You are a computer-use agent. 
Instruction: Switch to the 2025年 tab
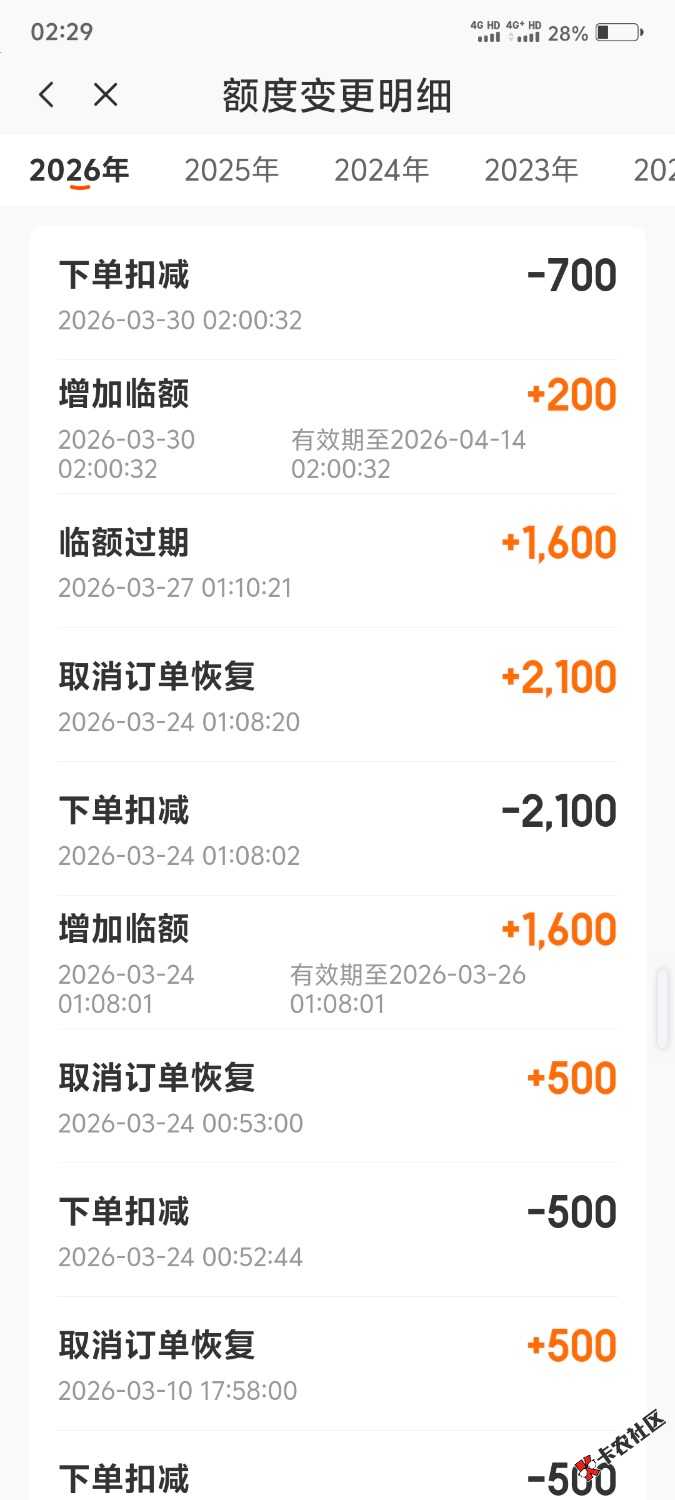point(231,170)
